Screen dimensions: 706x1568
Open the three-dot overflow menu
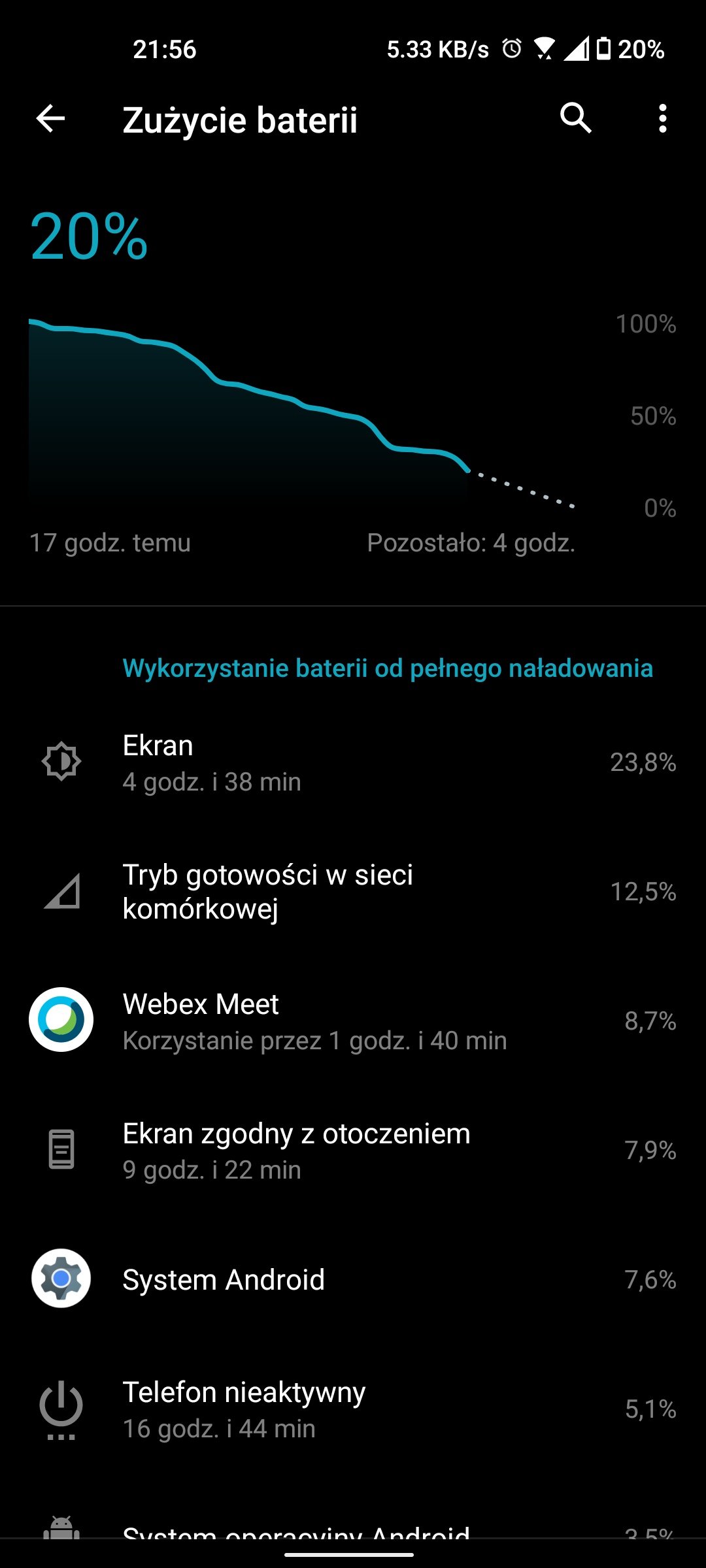point(662,119)
